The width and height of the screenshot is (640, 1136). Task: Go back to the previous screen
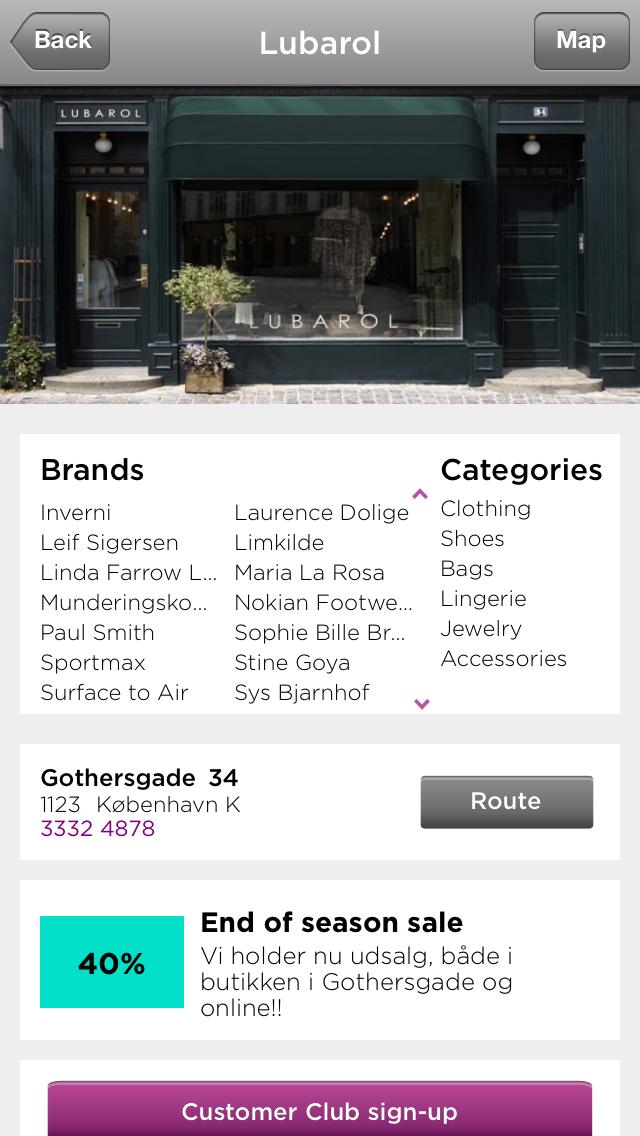[x=60, y=41]
